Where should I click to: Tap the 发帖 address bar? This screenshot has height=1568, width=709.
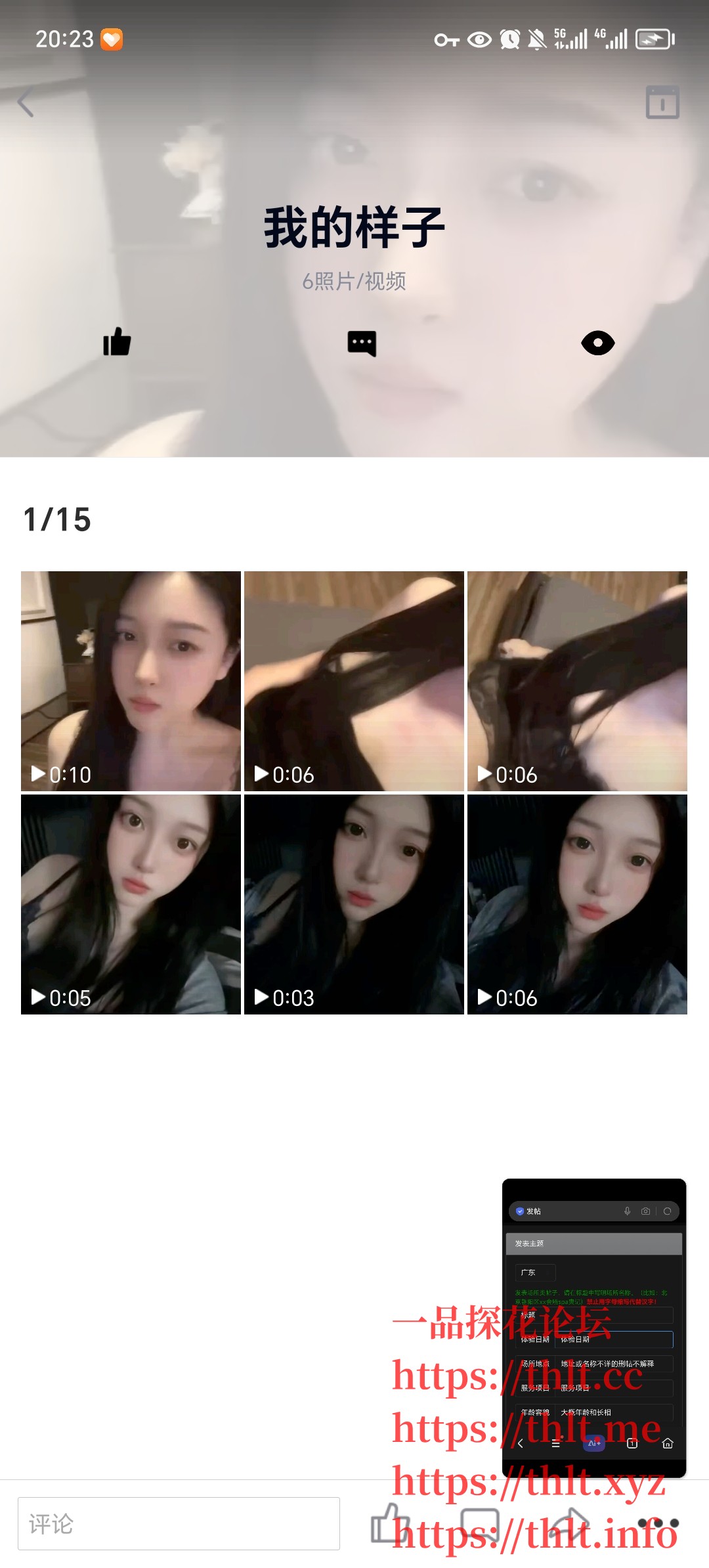point(565,1210)
